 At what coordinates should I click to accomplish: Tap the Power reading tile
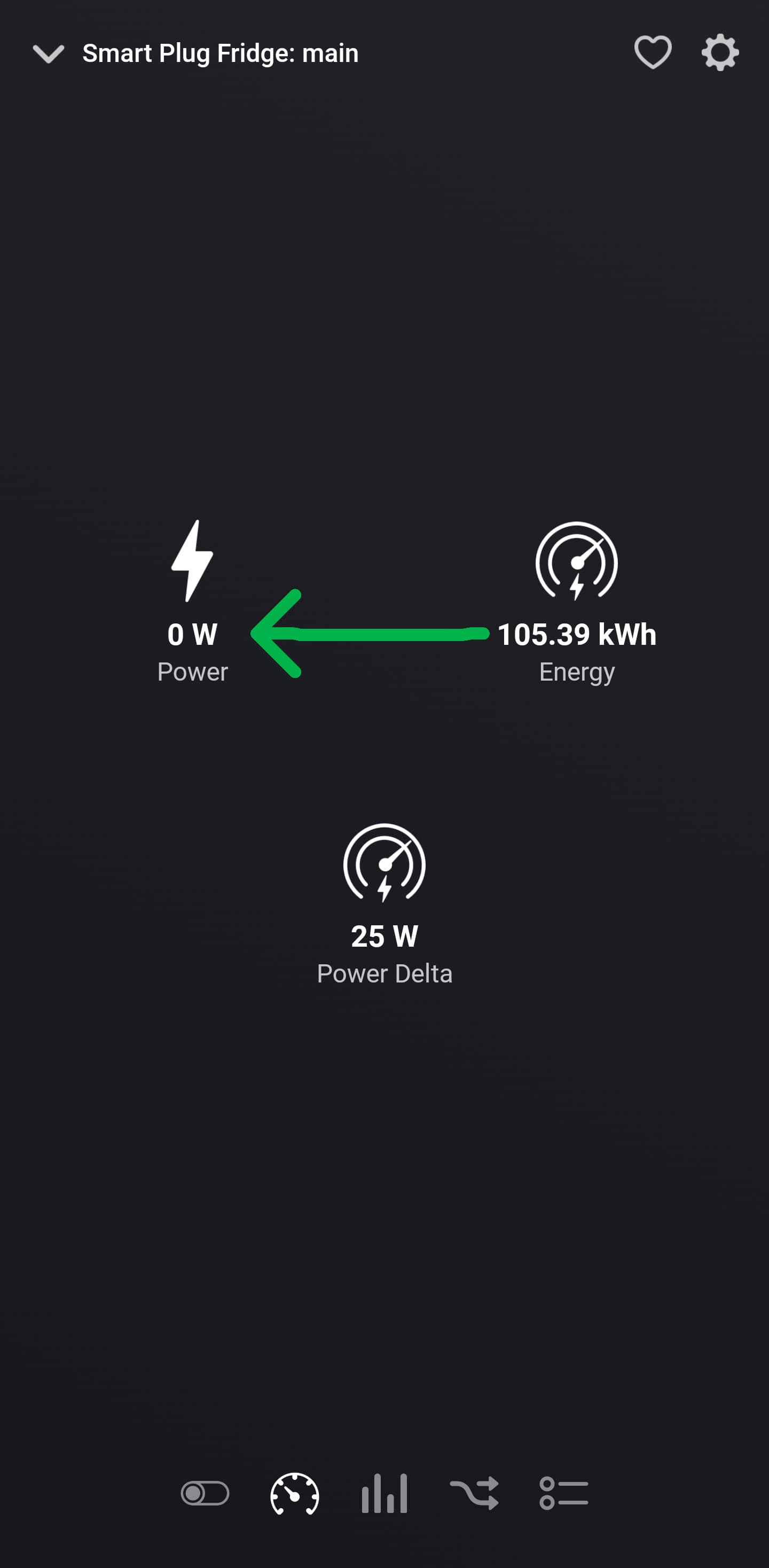point(192,603)
